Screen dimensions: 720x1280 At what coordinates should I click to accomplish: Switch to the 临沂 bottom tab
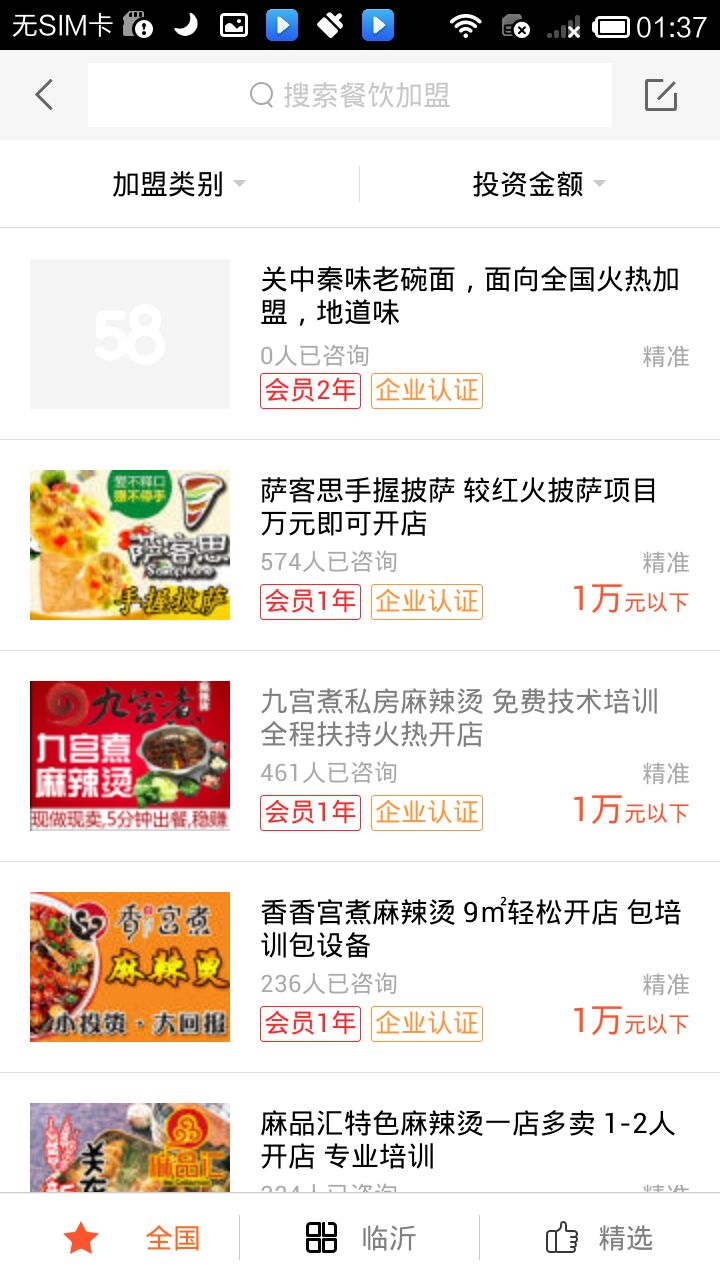coord(388,1236)
